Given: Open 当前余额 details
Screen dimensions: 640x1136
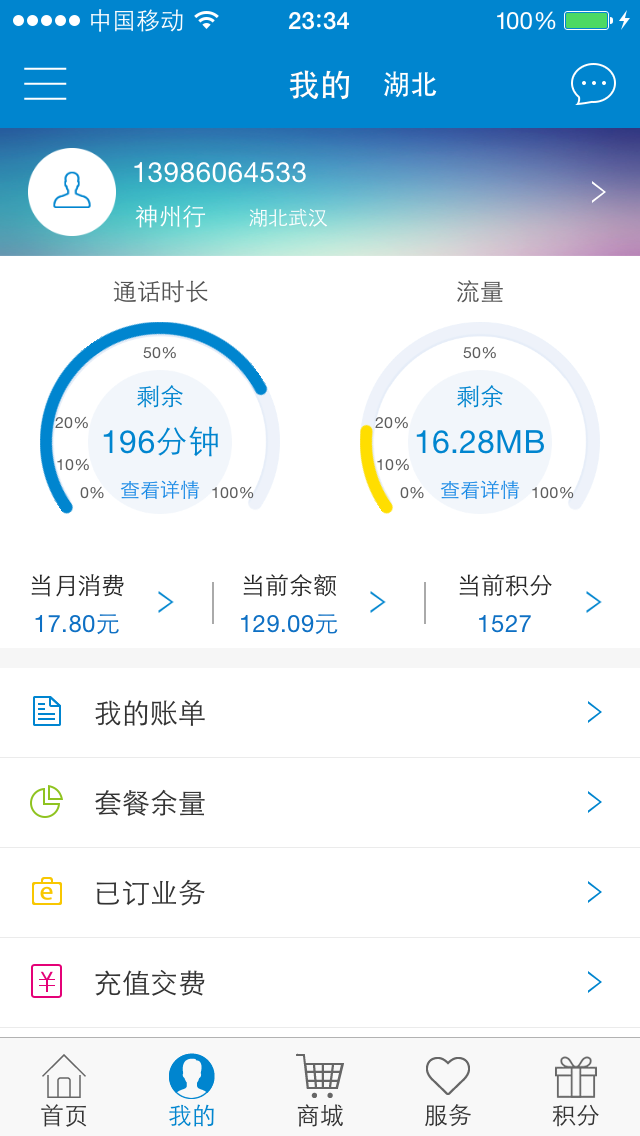Looking at the screenshot, I should coord(312,603).
